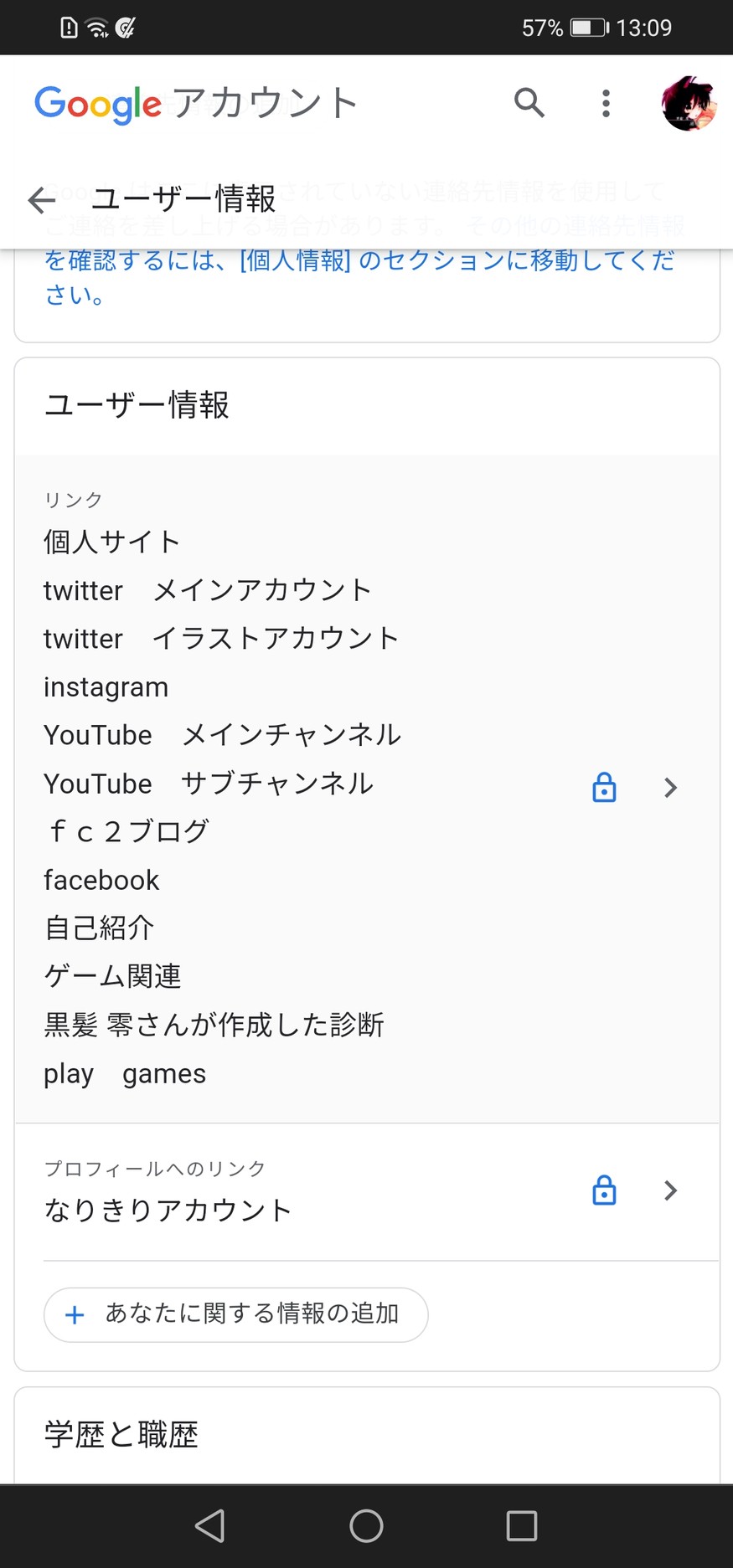Go back from ユーザー情報 page

click(x=42, y=199)
